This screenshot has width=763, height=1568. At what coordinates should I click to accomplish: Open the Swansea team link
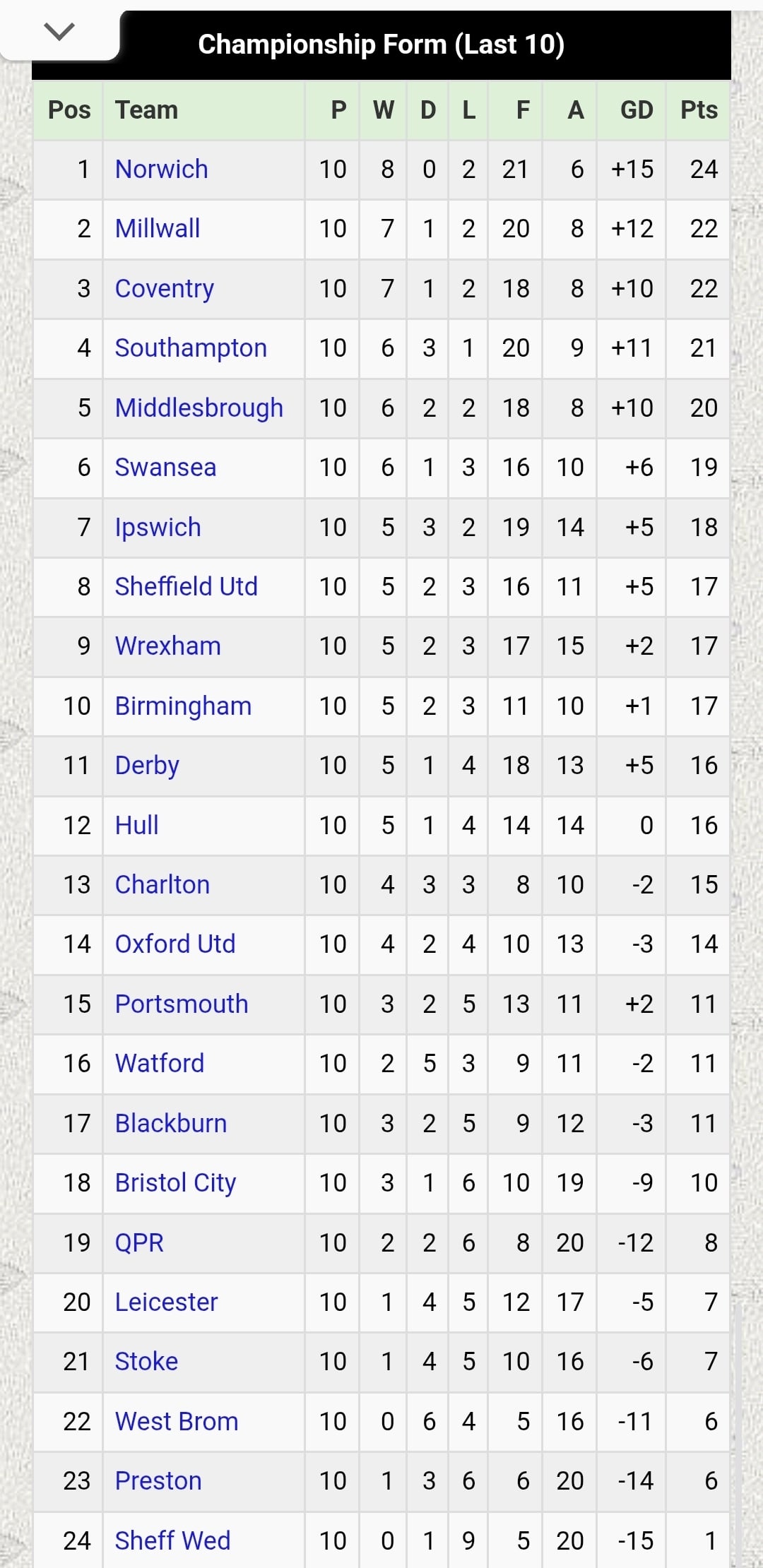(165, 468)
